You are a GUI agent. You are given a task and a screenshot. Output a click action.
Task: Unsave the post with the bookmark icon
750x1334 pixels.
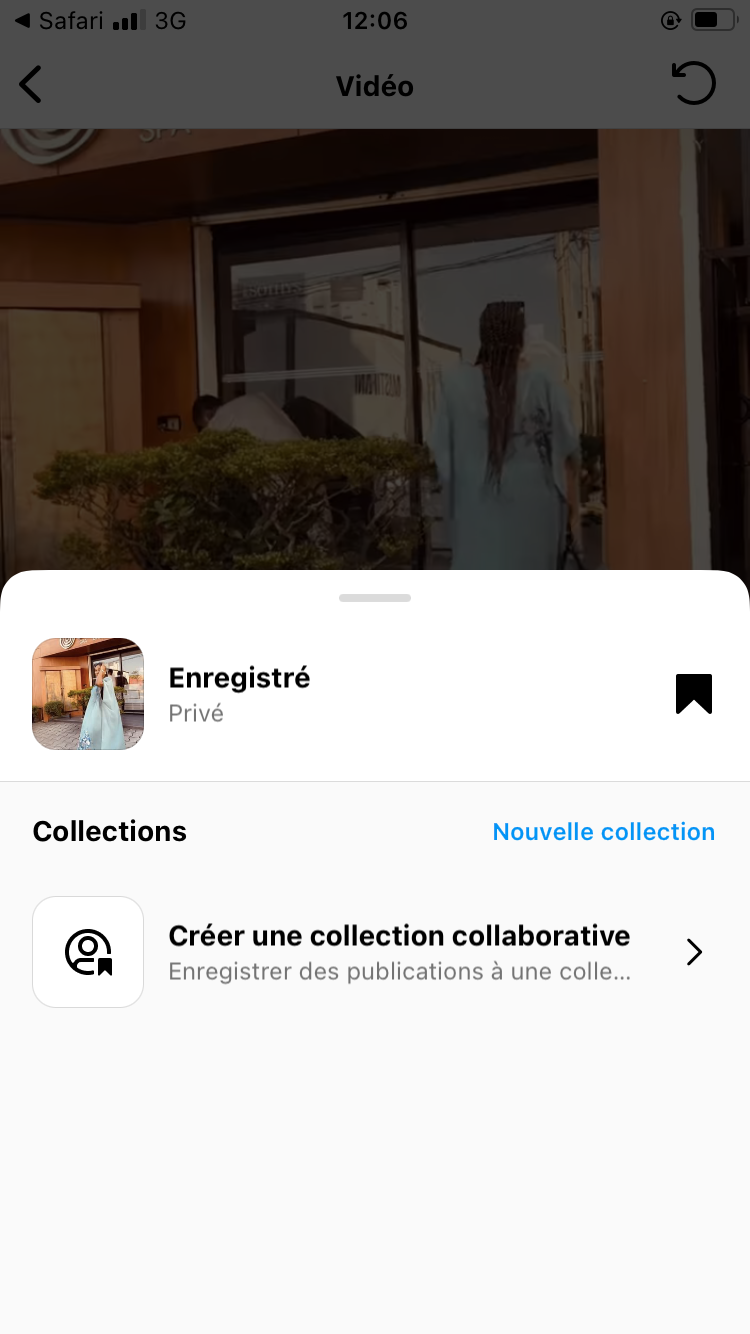(x=693, y=694)
